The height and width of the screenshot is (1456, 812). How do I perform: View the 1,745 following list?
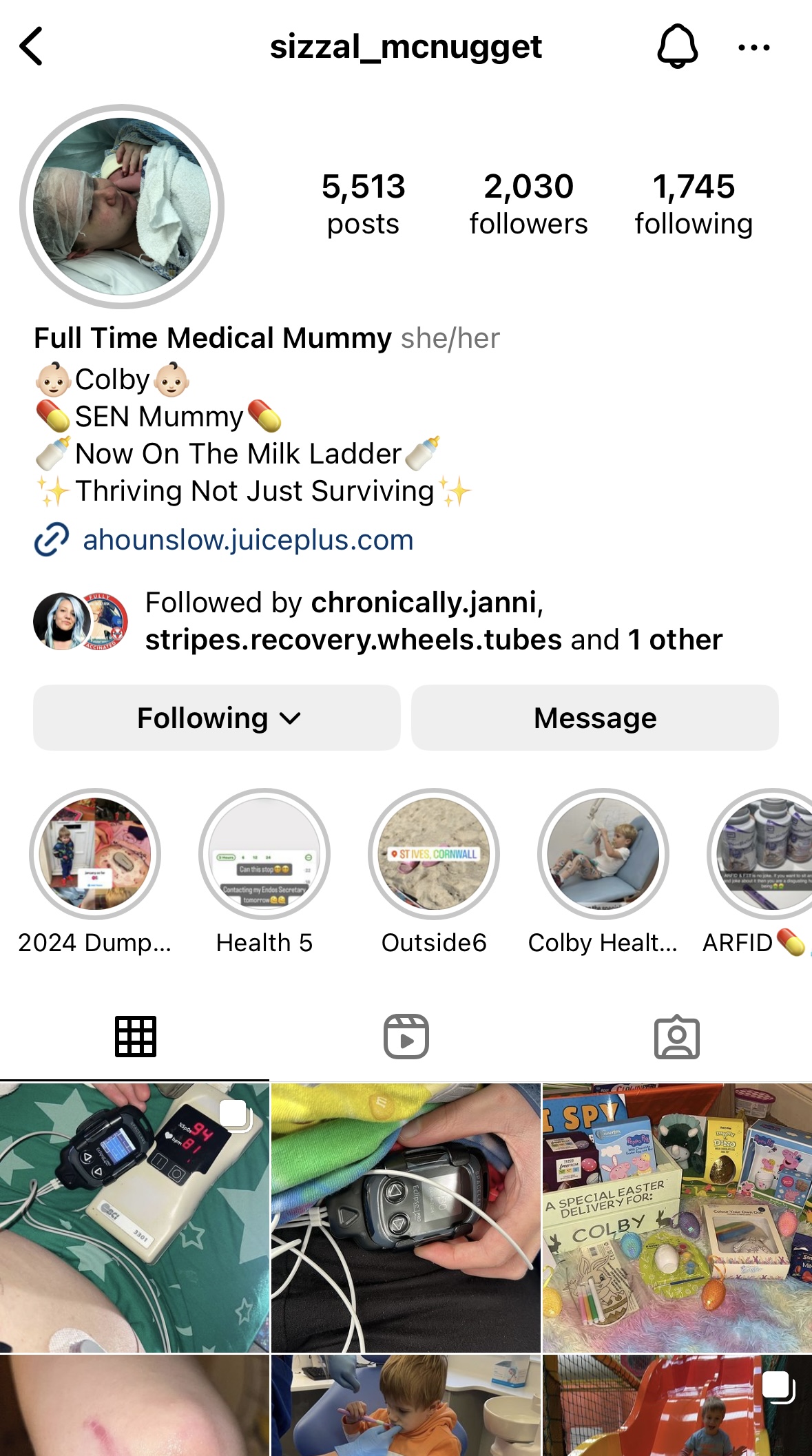694,205
